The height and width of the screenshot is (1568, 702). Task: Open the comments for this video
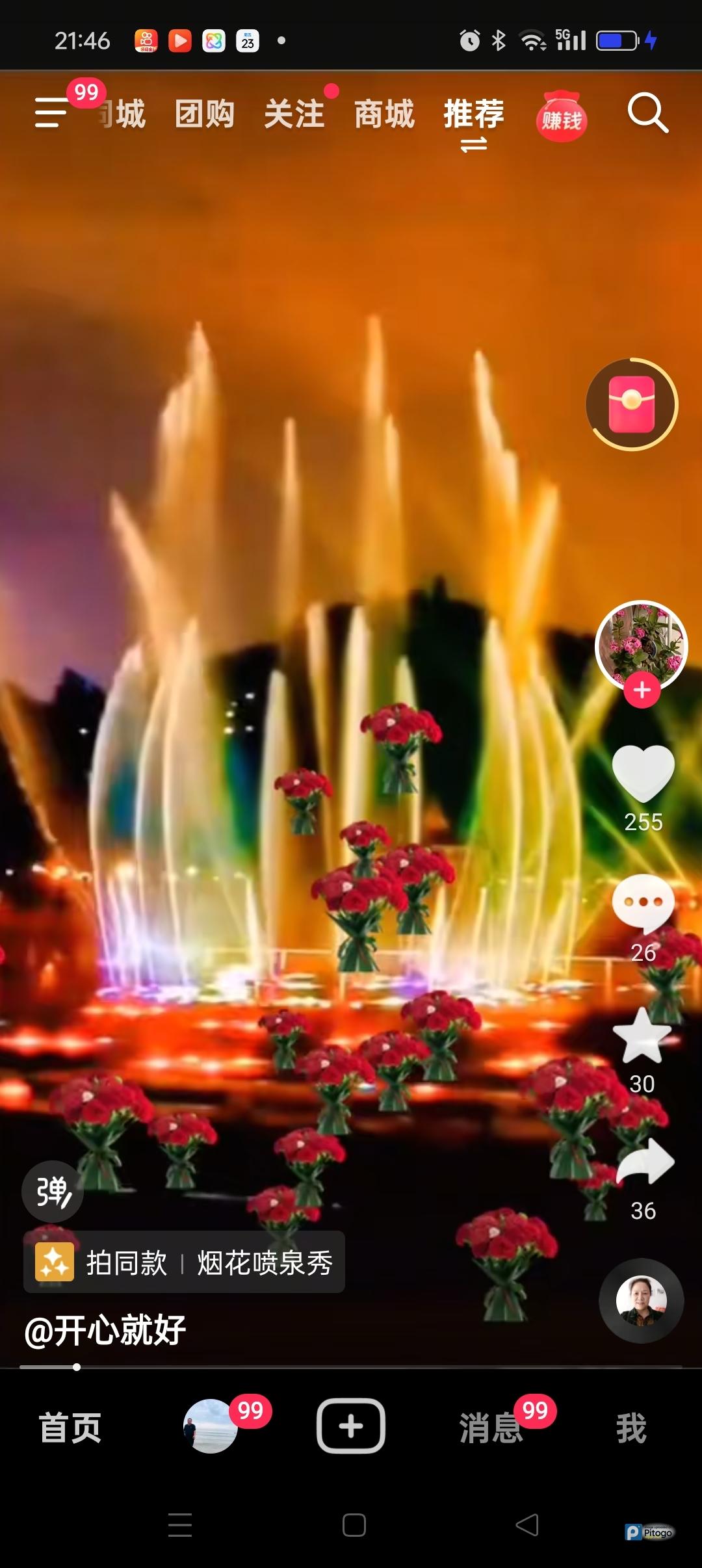(643, 903)
